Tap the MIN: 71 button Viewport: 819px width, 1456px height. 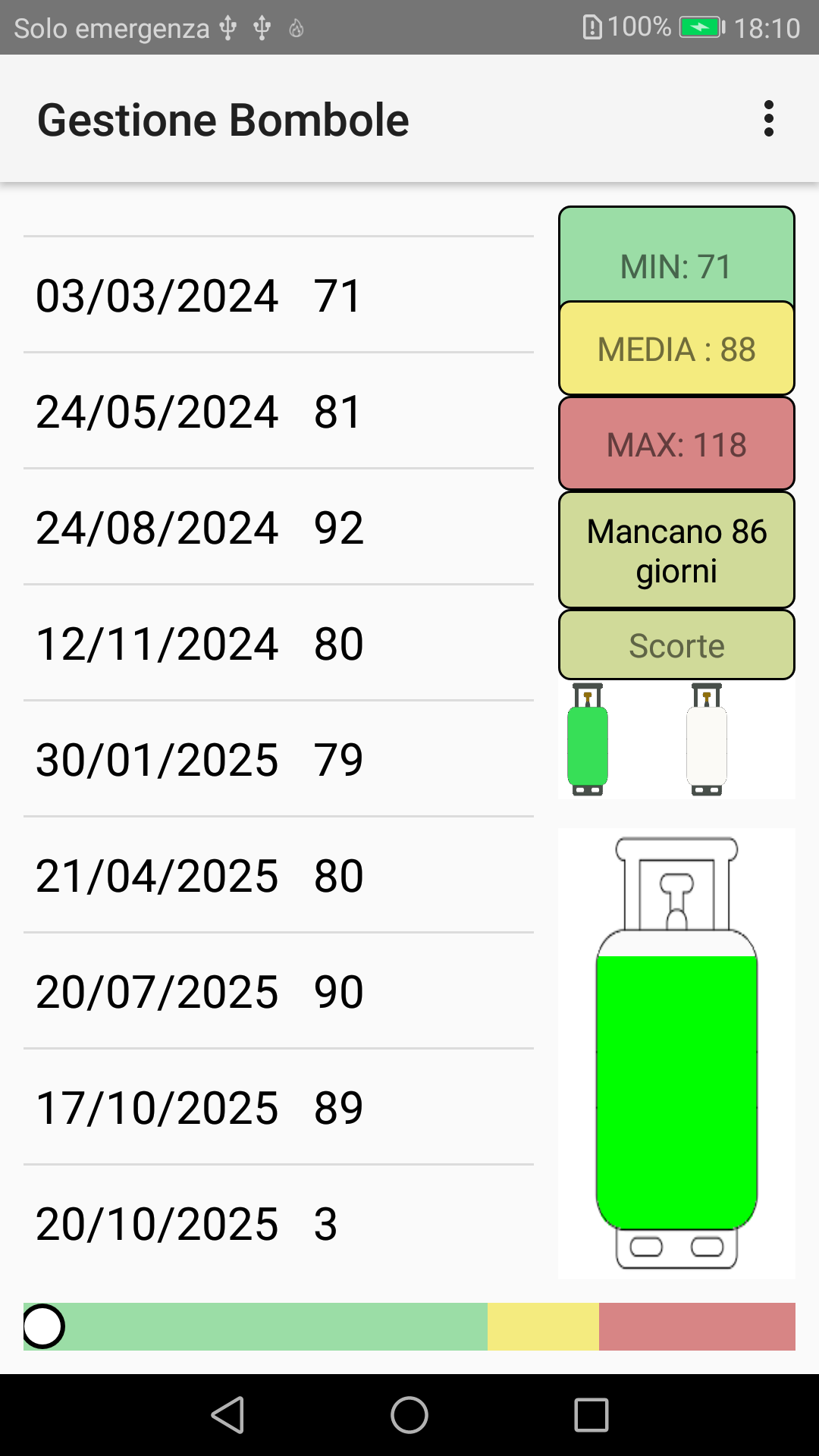[676, 258]
